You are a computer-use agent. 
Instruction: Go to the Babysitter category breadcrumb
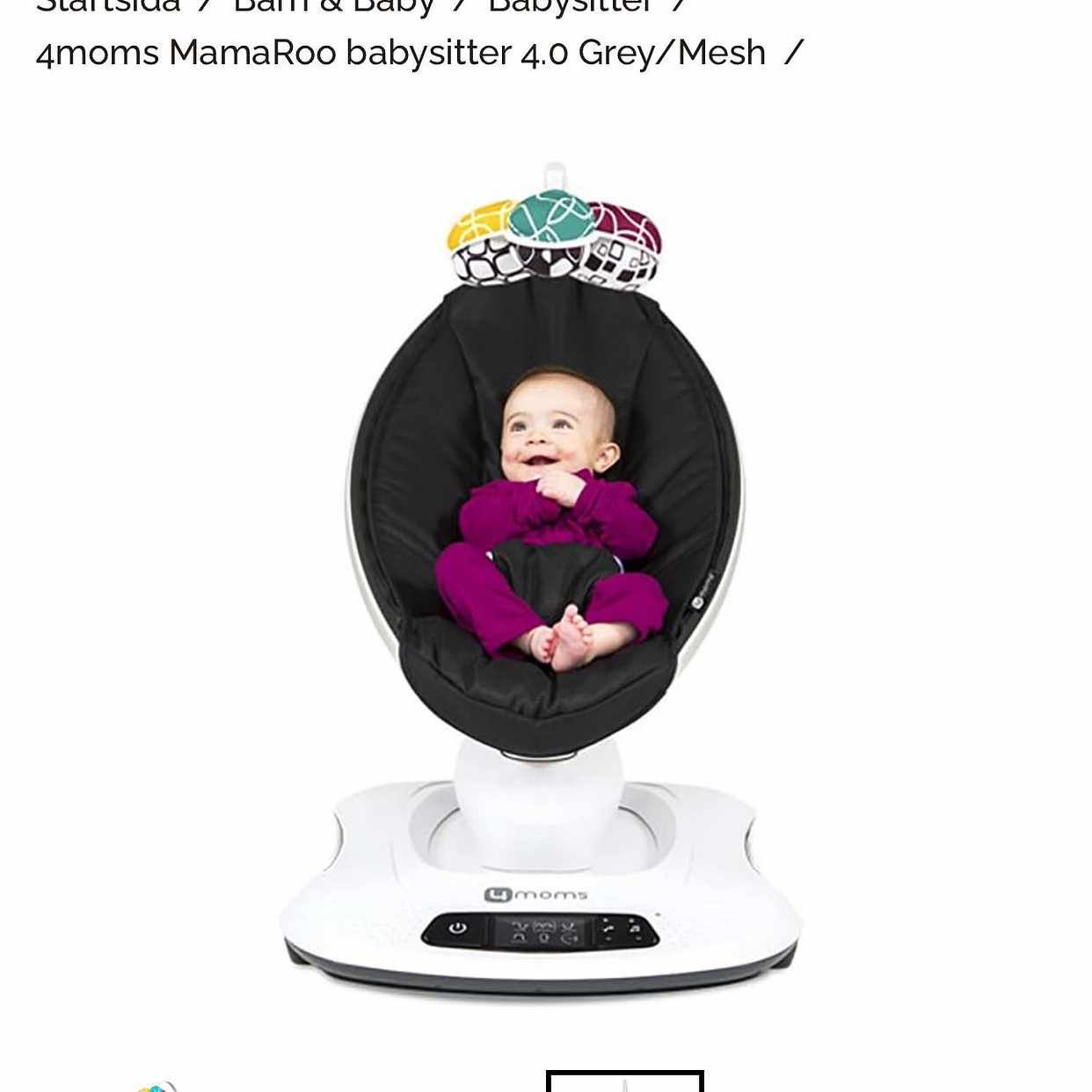(569, 5)
